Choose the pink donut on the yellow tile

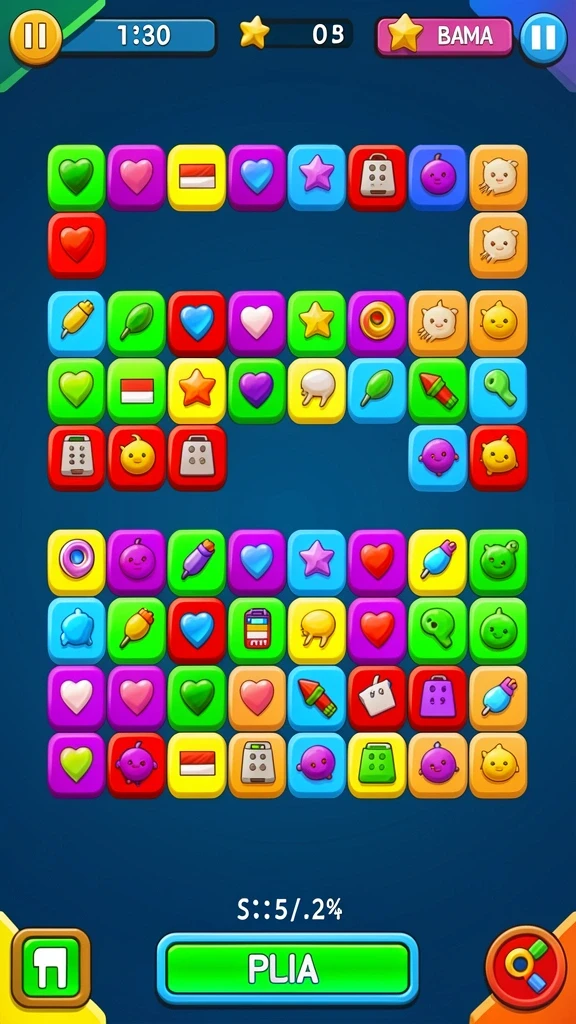(x=76, y=560)
